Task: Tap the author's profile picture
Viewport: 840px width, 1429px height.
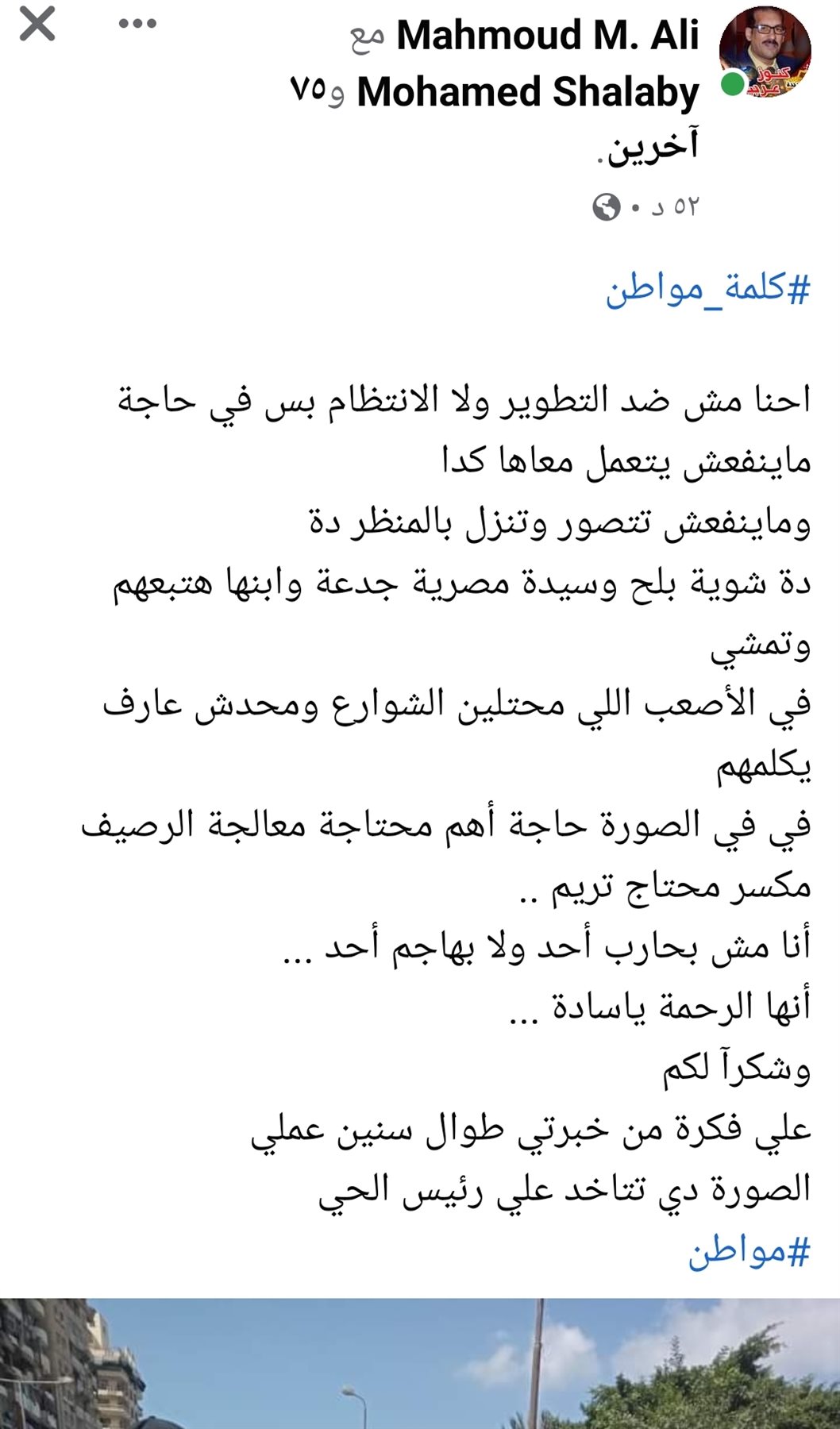Action: 764,52
